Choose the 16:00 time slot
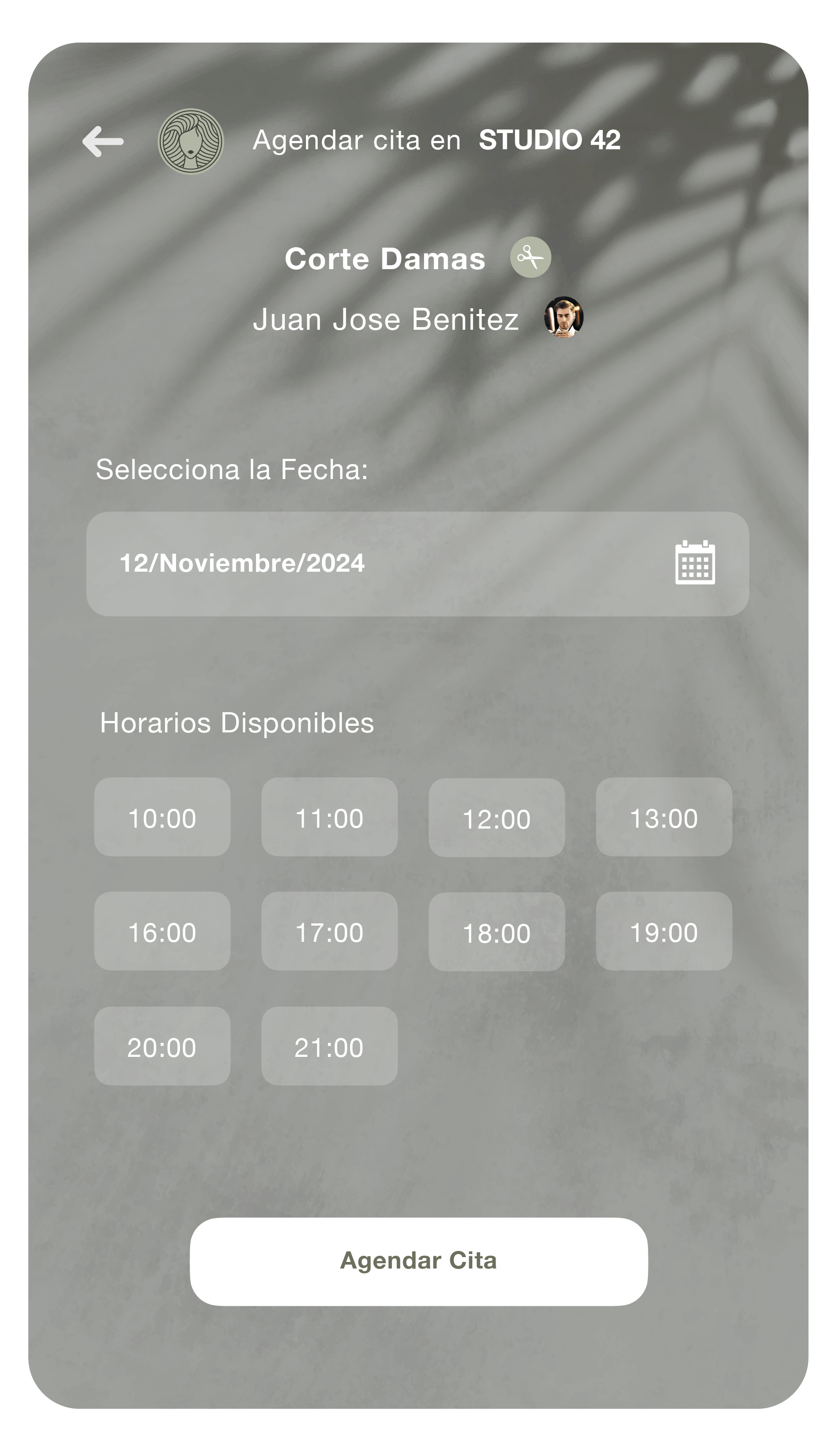838x1456 pixels. [162, 931]
